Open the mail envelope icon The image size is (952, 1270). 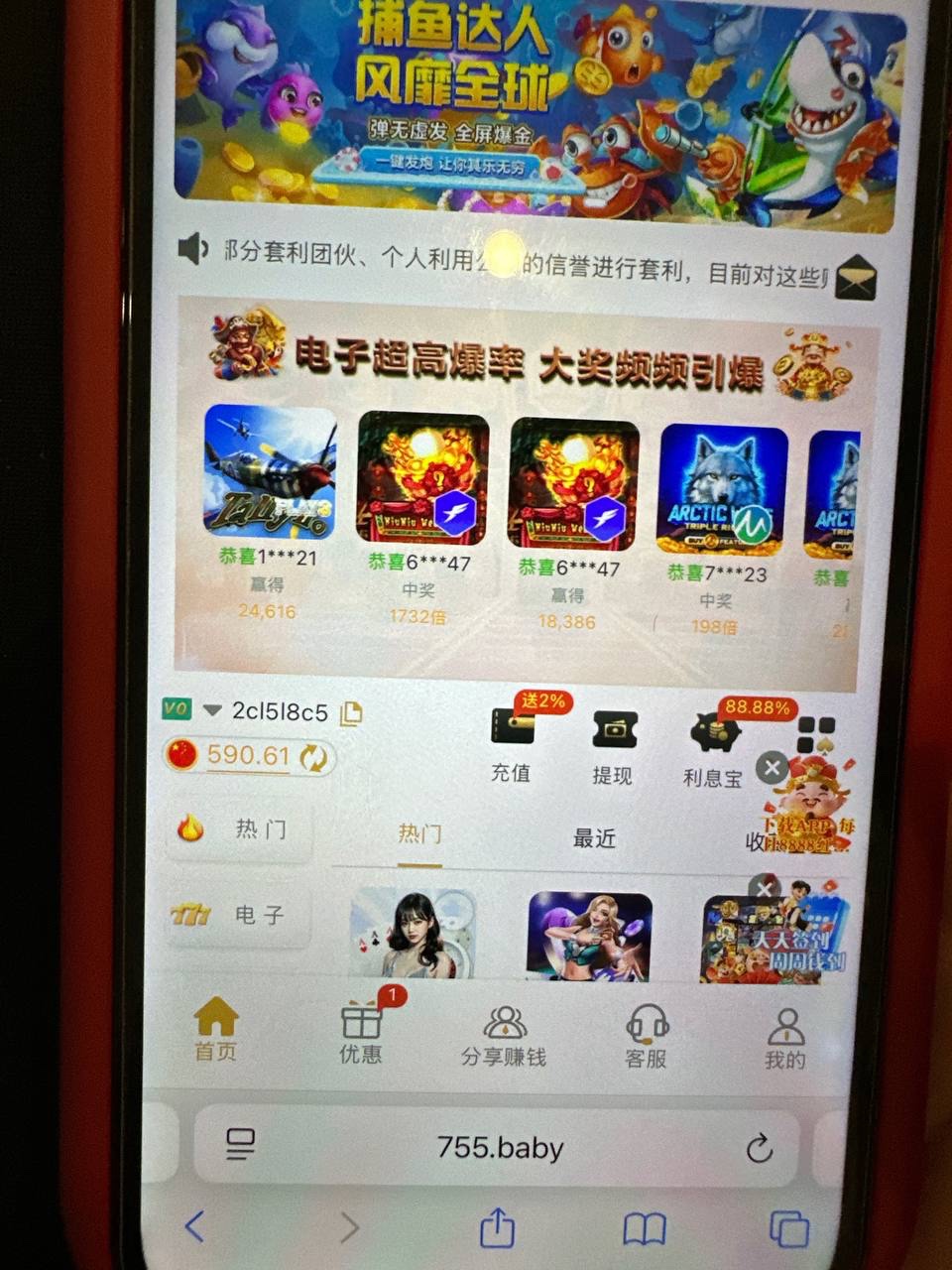tap(855, 277)
